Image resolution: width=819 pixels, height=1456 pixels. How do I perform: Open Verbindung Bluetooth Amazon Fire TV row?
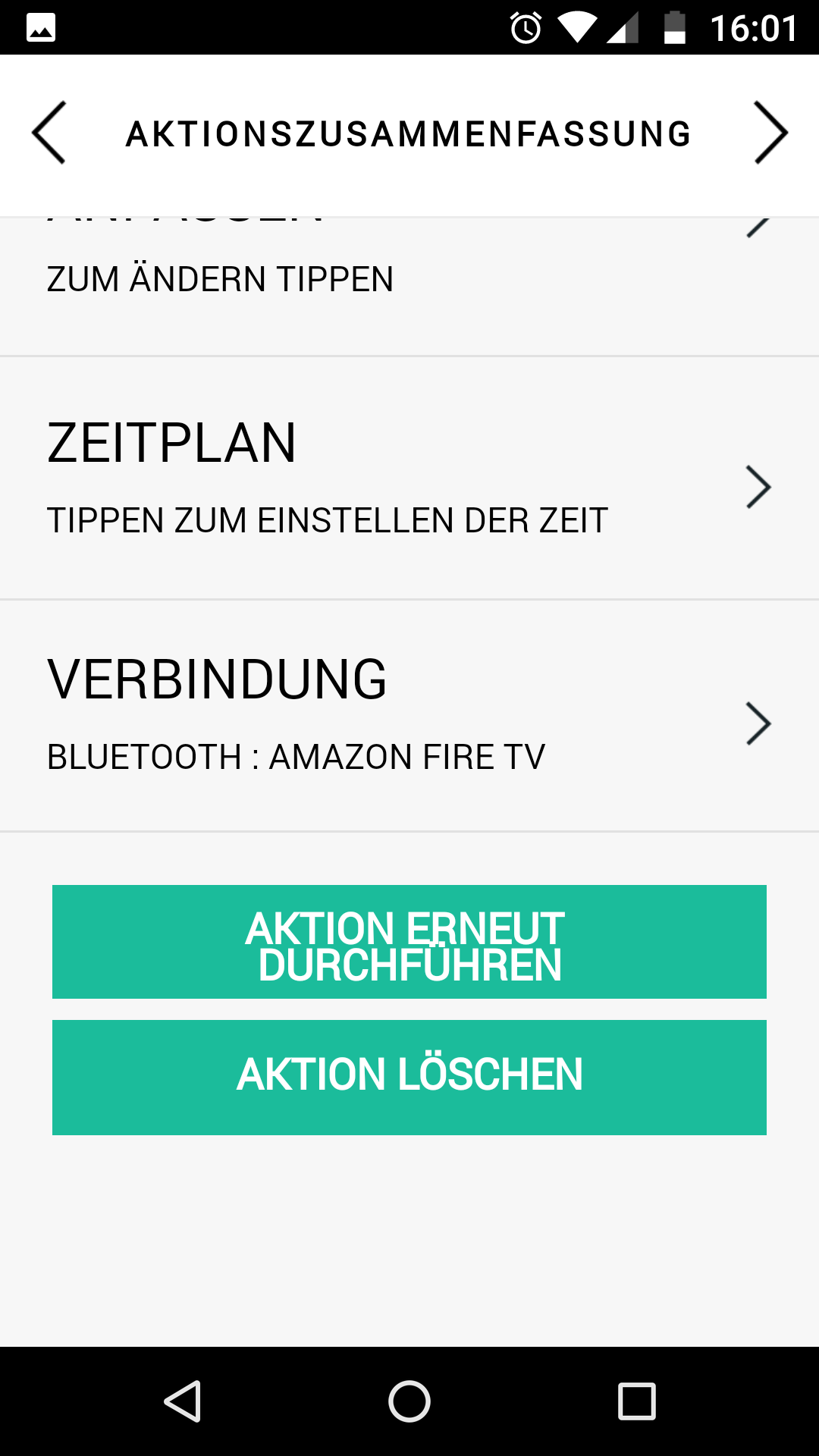tap(409, 716)
